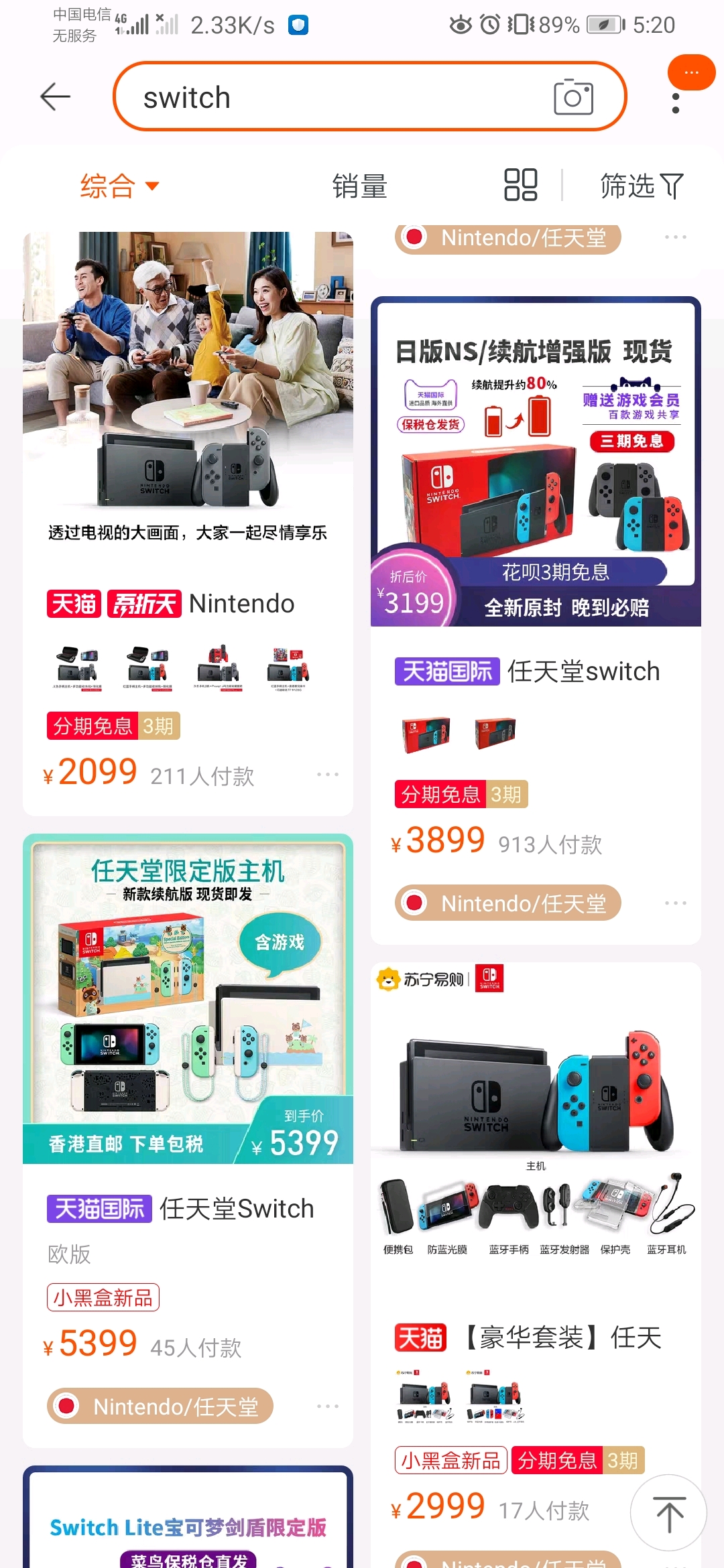
Task: Tap Nintendo/任天堂 chip under ¥3899 item
Action: 508,903
